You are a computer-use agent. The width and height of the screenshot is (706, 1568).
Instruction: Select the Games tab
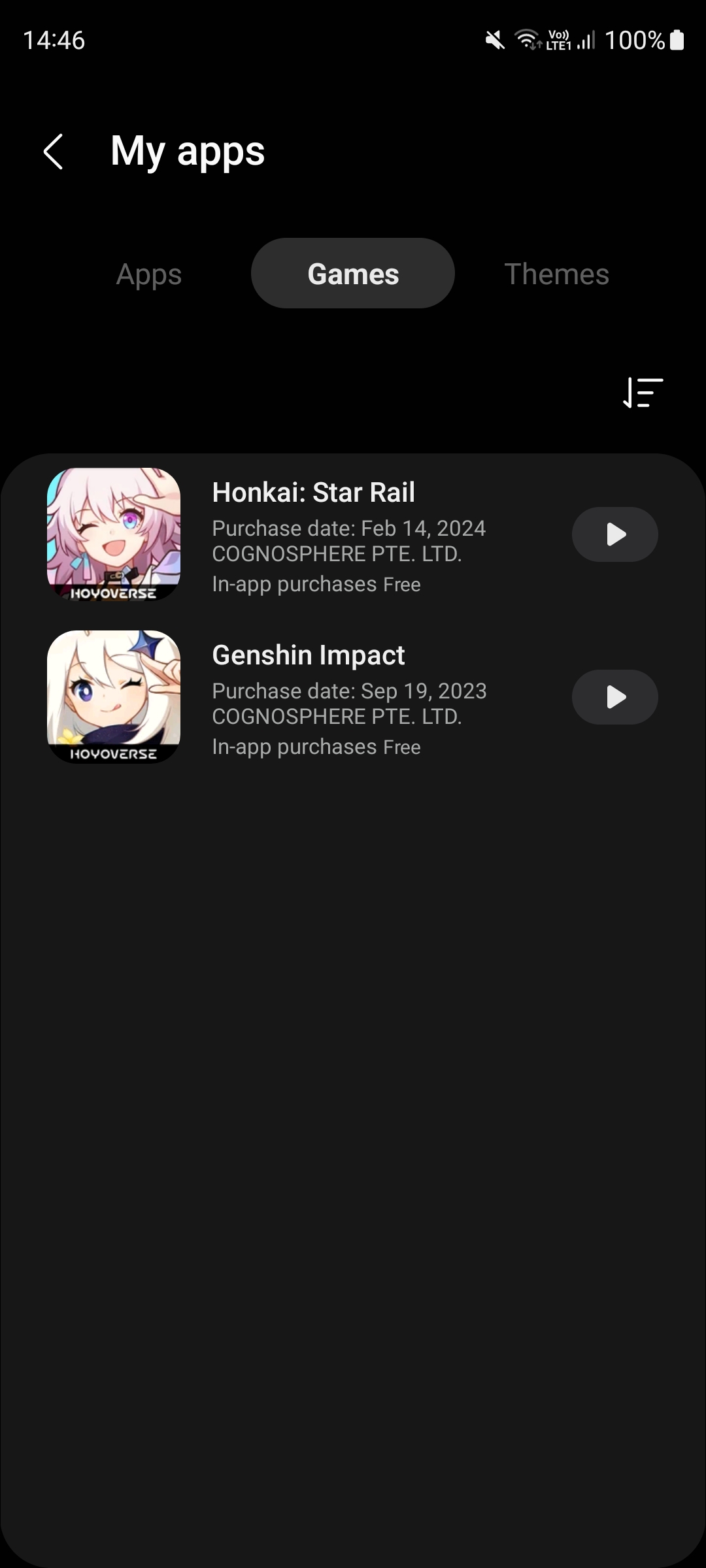353,274
